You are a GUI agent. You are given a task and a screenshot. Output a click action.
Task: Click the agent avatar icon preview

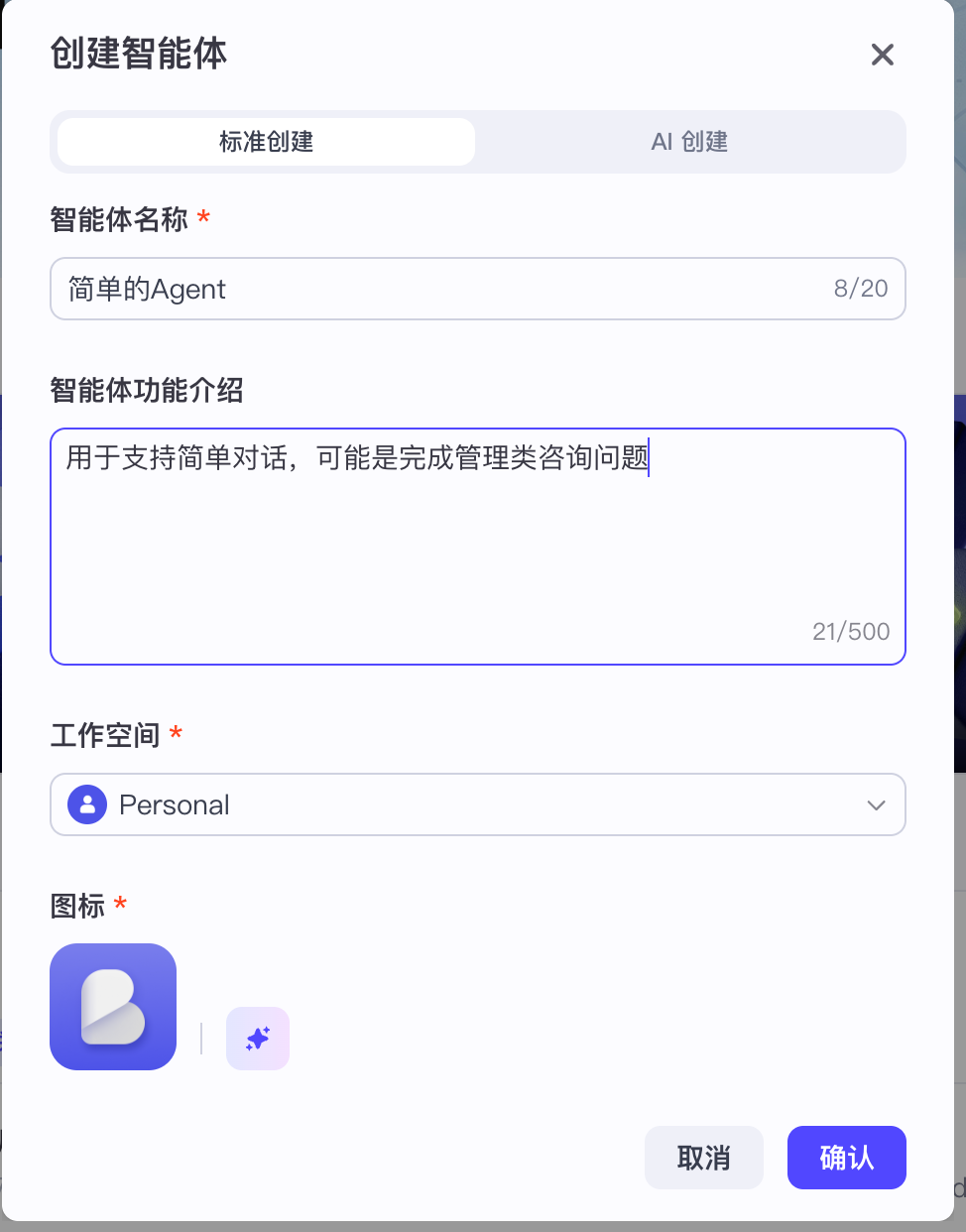[x=112, y=1006]
